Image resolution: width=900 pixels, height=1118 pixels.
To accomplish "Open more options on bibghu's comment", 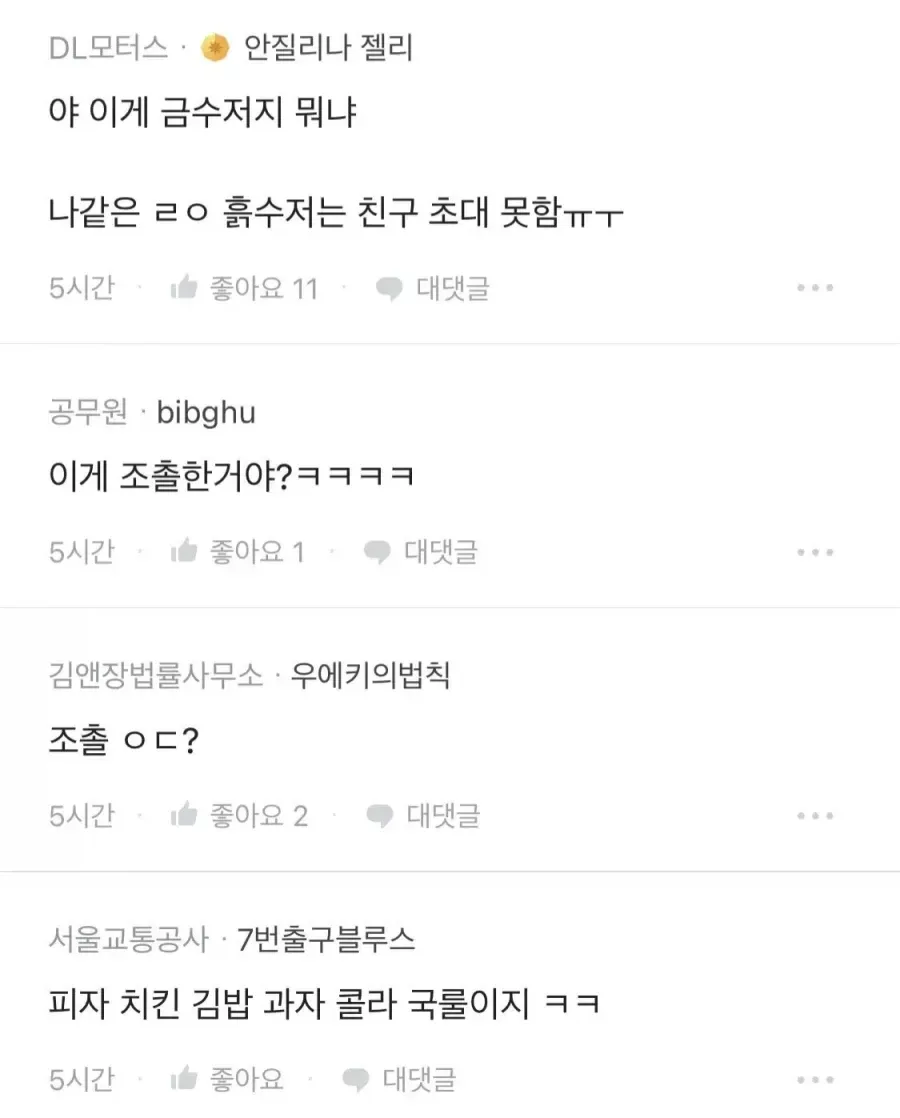I will pyautogui.click(x=815, y=552).
